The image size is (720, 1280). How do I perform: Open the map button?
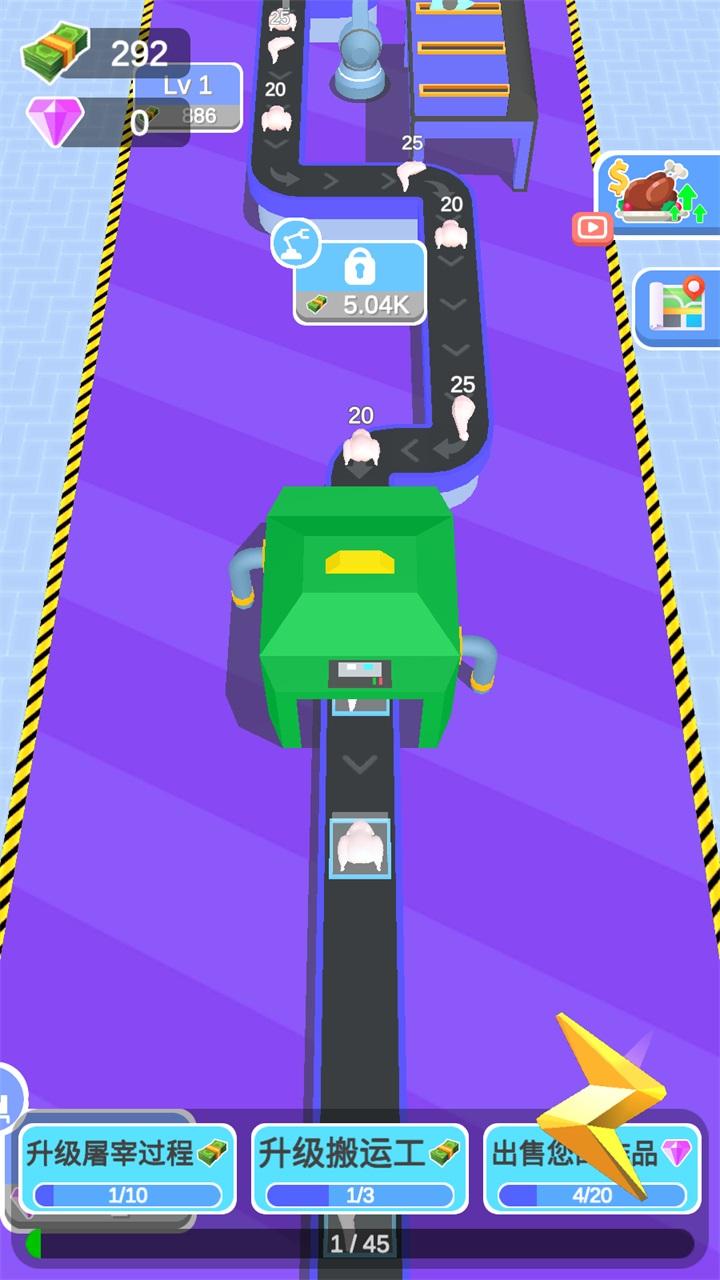pos(678,308)
